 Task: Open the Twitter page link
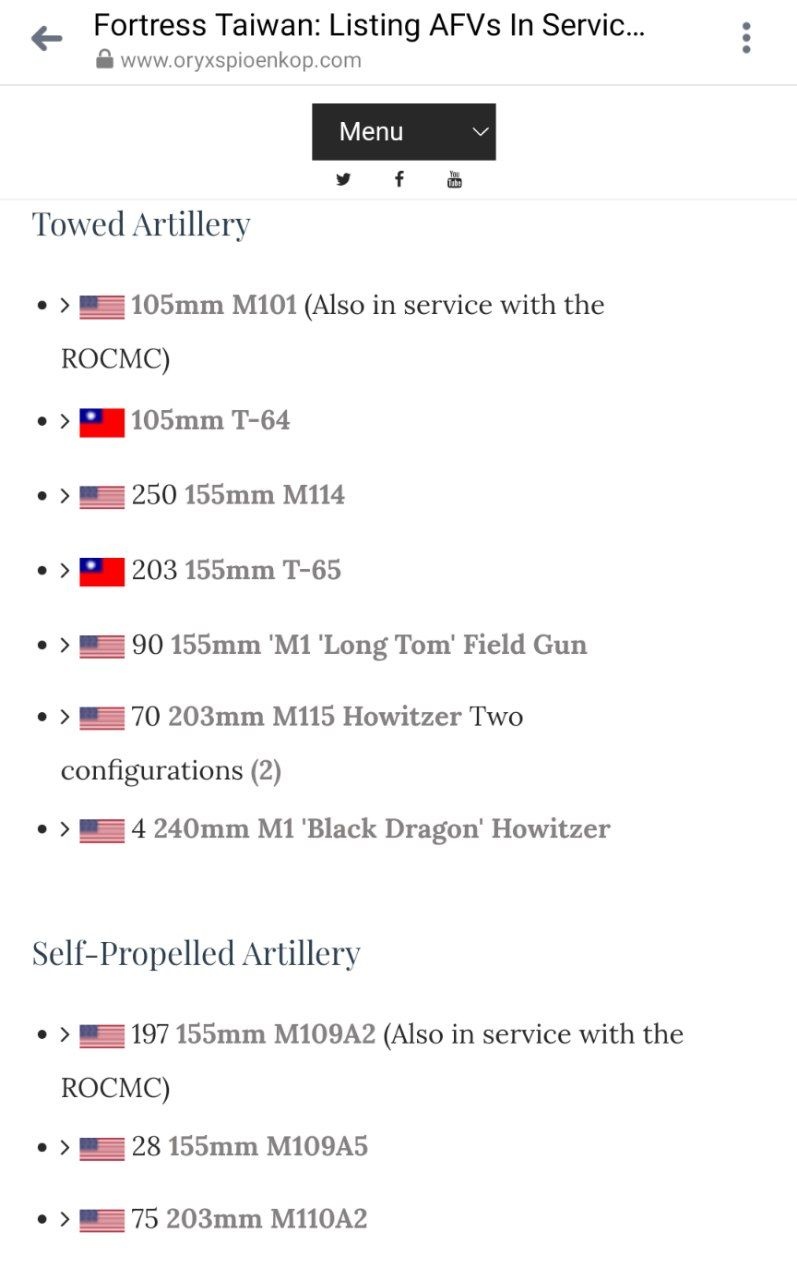click(344, 180)
